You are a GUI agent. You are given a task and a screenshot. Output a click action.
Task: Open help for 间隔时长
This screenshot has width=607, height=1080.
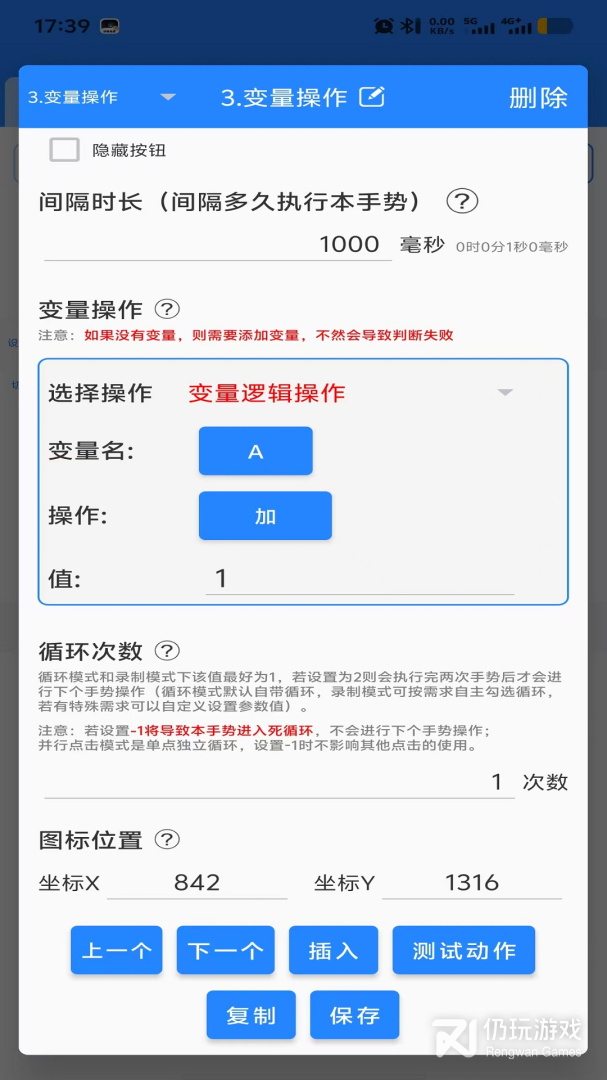tap(462, 202)
